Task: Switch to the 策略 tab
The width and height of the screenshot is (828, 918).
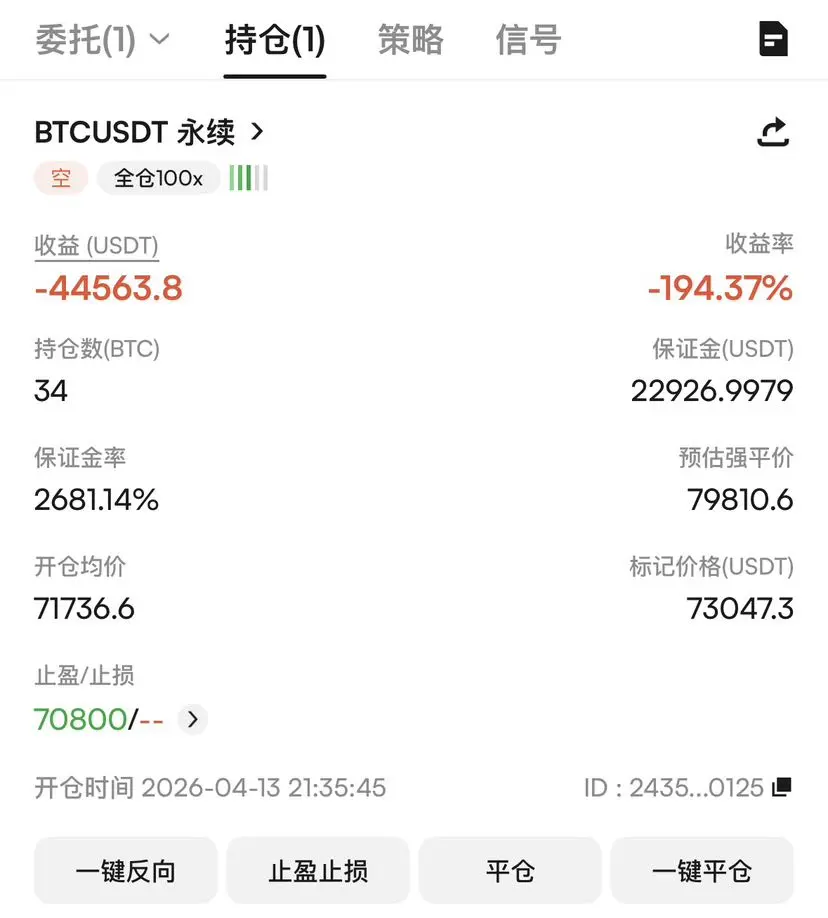Action: (411, 41)
